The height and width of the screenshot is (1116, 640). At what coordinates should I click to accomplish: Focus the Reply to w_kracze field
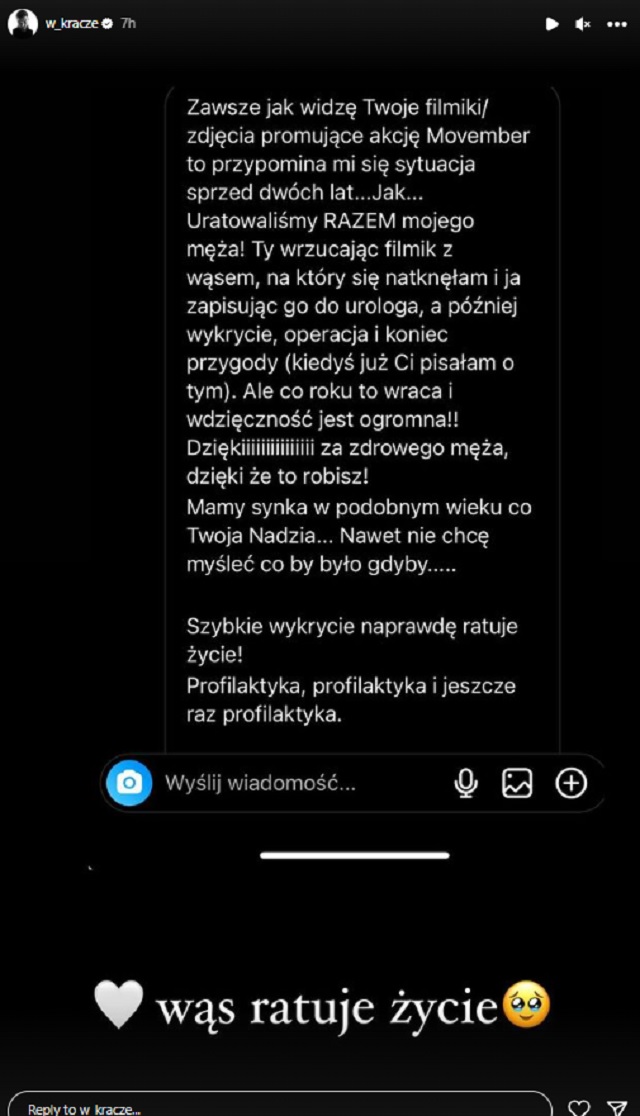tap(280, 1108)
